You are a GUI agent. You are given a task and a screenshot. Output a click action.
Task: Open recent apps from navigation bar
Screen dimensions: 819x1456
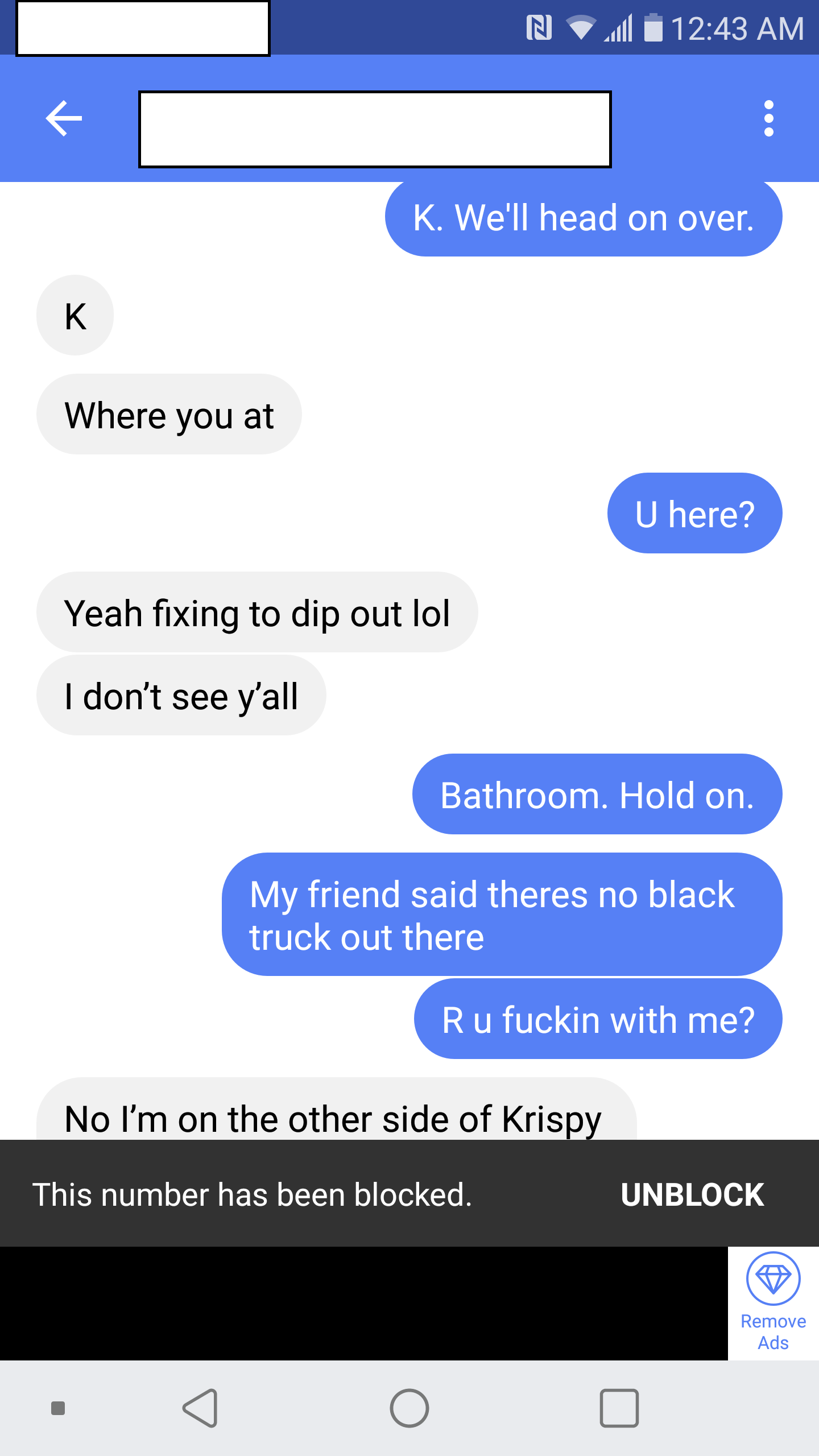[x=619, y=1408]
